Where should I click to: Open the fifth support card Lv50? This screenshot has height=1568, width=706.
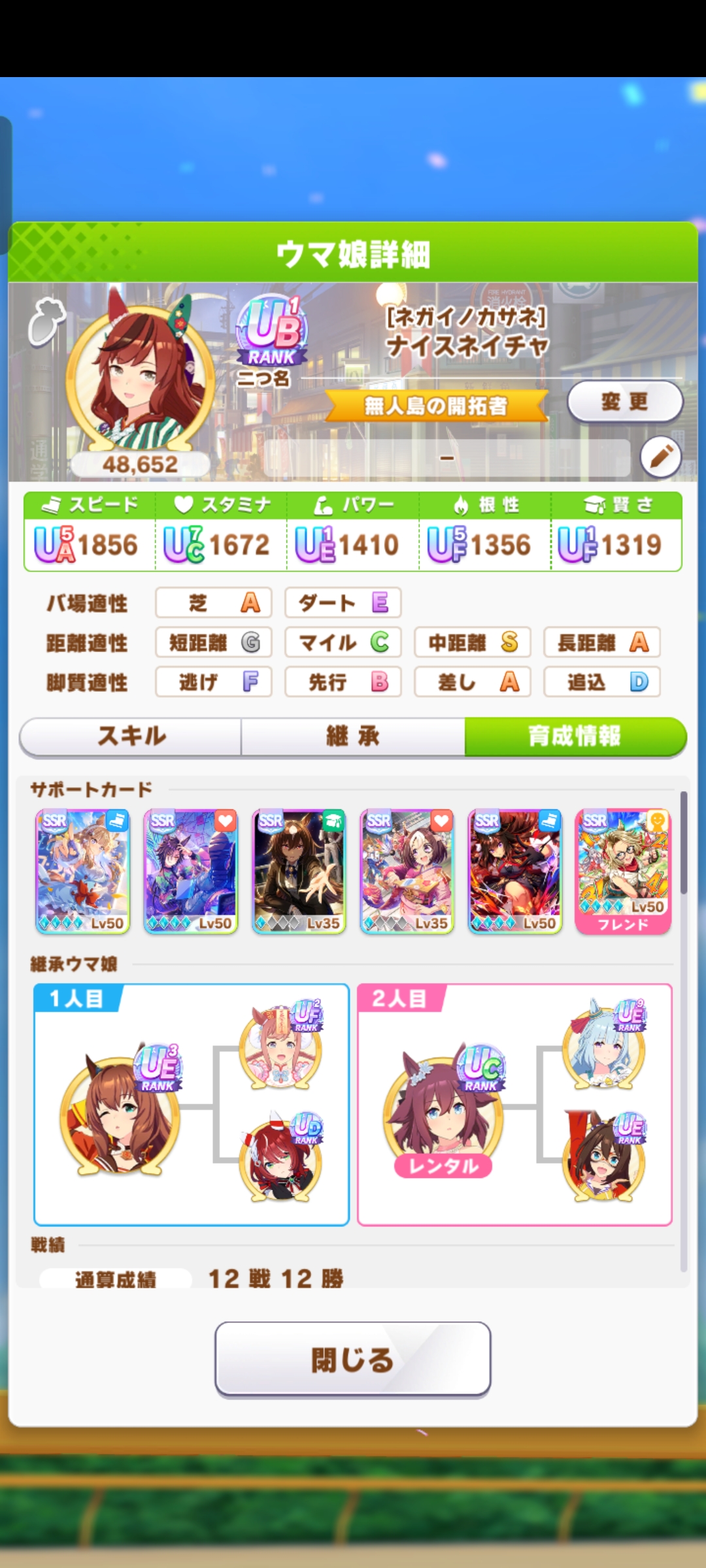pos(515,872)
